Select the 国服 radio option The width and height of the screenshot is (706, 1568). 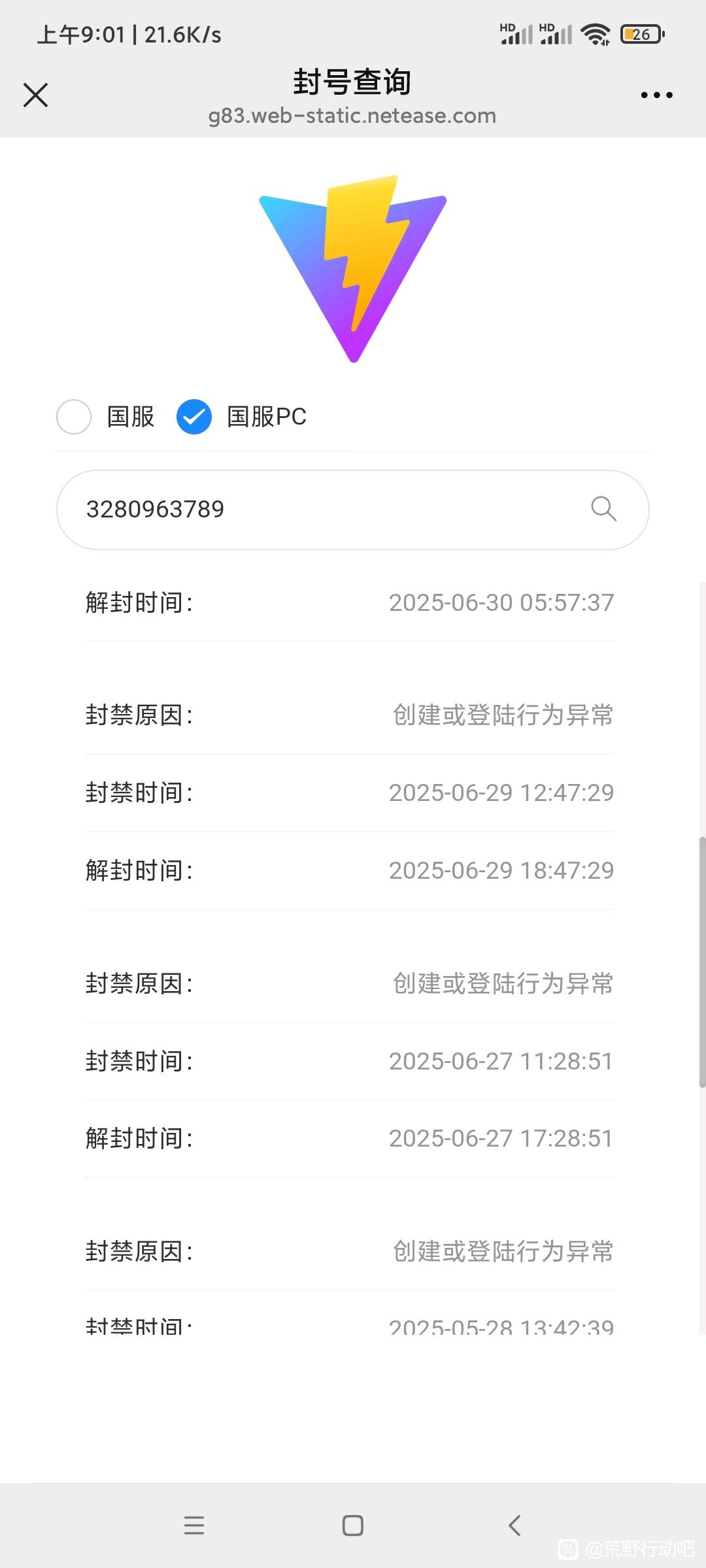[x=74, y=417]
